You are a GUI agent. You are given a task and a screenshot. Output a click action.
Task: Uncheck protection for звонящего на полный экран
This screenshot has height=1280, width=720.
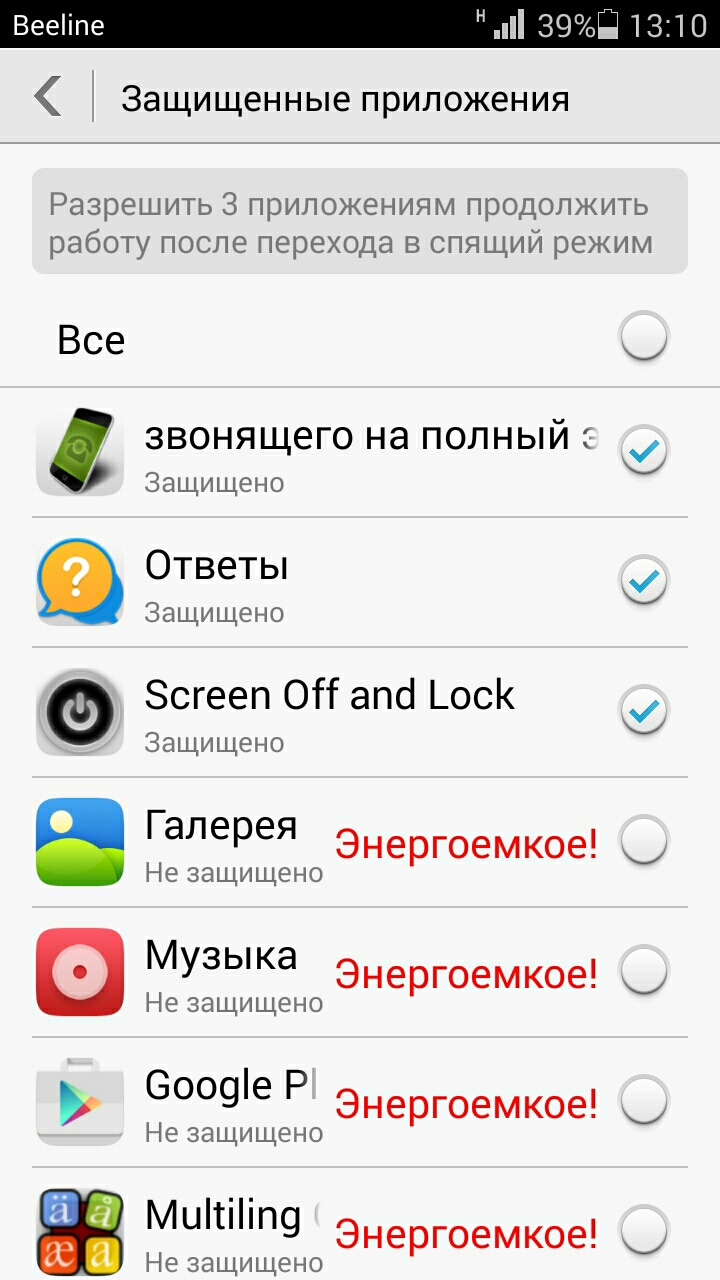[x=643, y=451]
